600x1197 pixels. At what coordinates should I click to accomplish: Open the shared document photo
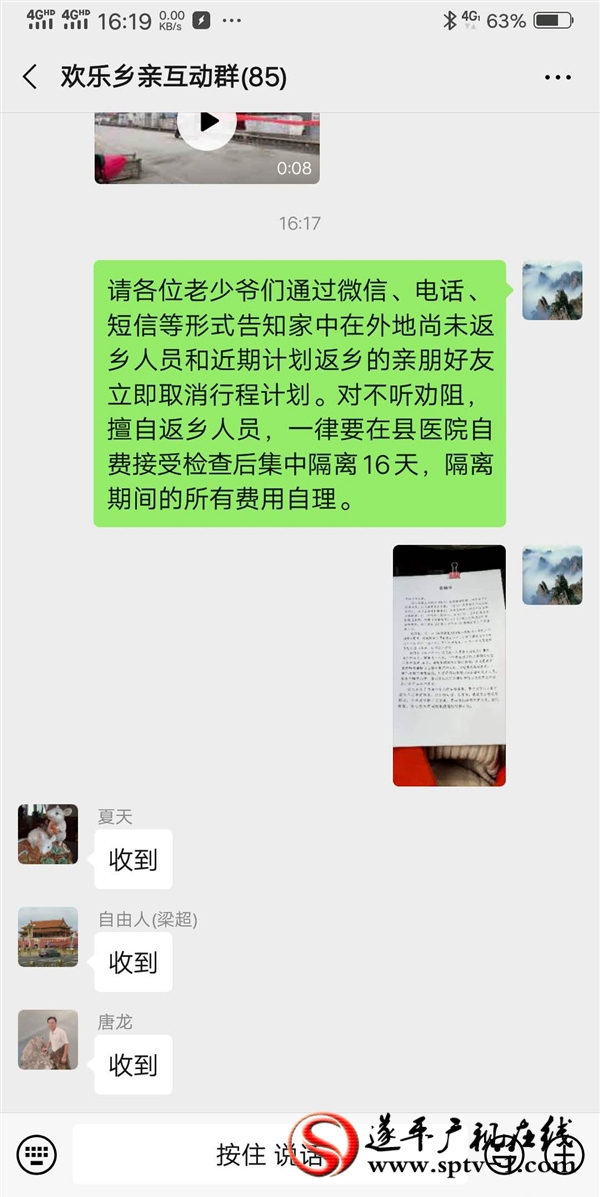(x=449, y=665)
